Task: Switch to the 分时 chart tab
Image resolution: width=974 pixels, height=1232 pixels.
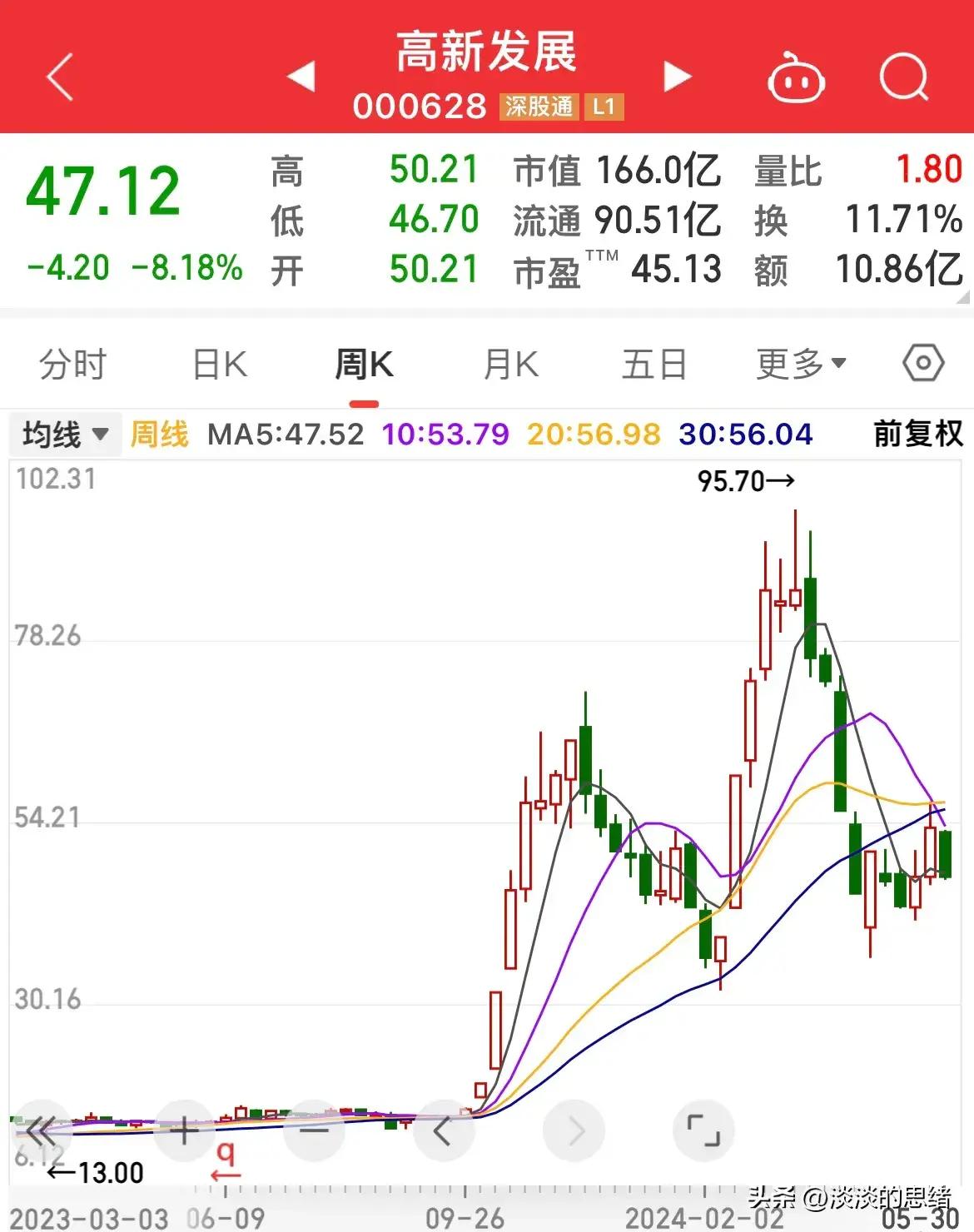Action: click(73, 365)
